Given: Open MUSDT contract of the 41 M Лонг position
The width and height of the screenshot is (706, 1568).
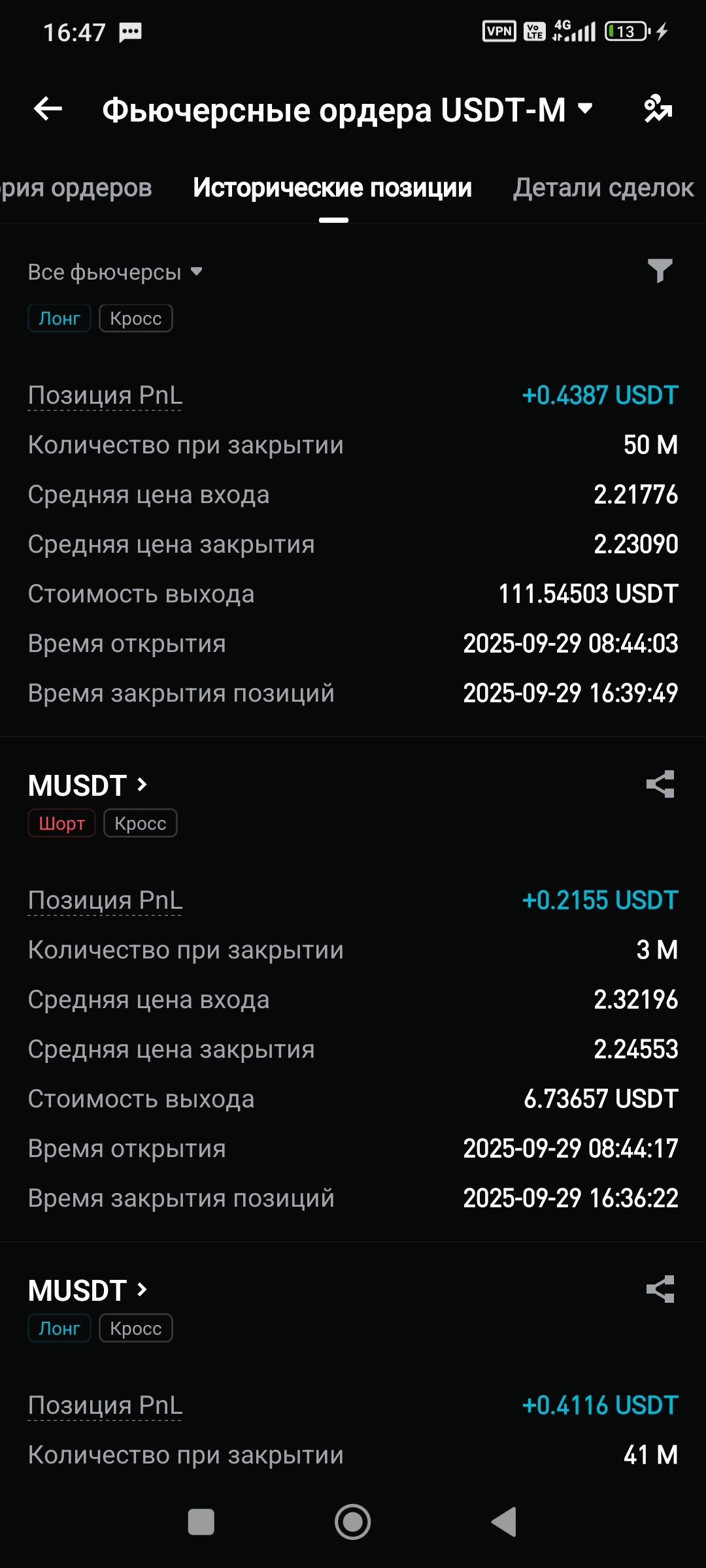Looking at the screenshot, I should [x=88, y=1290].
